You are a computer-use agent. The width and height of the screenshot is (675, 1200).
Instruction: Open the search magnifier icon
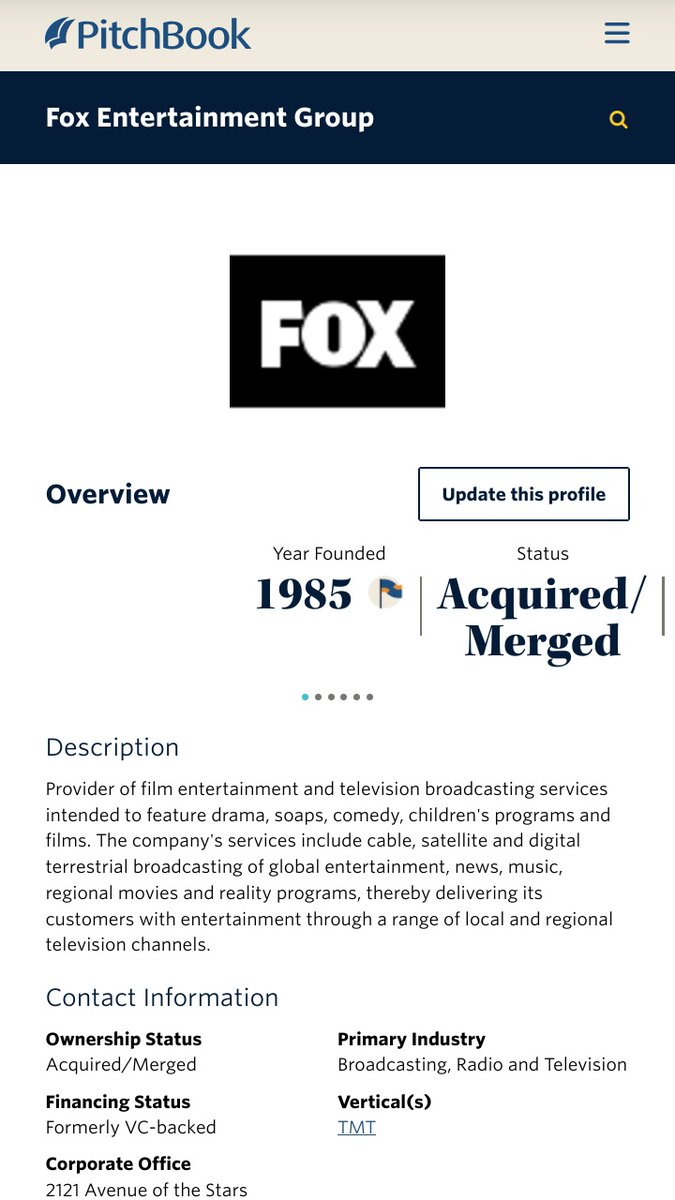click(618, 120)
